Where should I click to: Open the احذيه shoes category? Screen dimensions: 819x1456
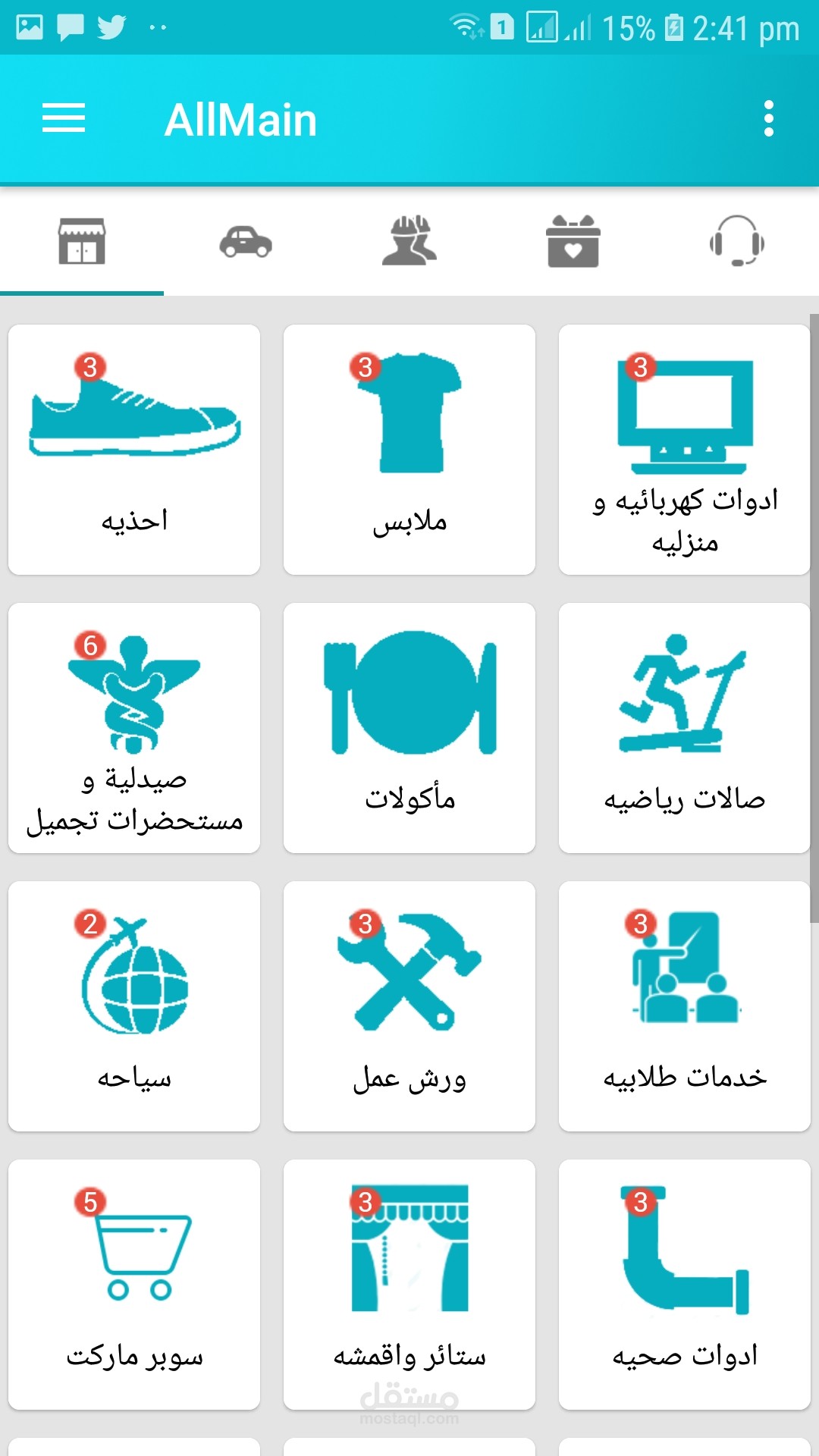coord(134,450)
